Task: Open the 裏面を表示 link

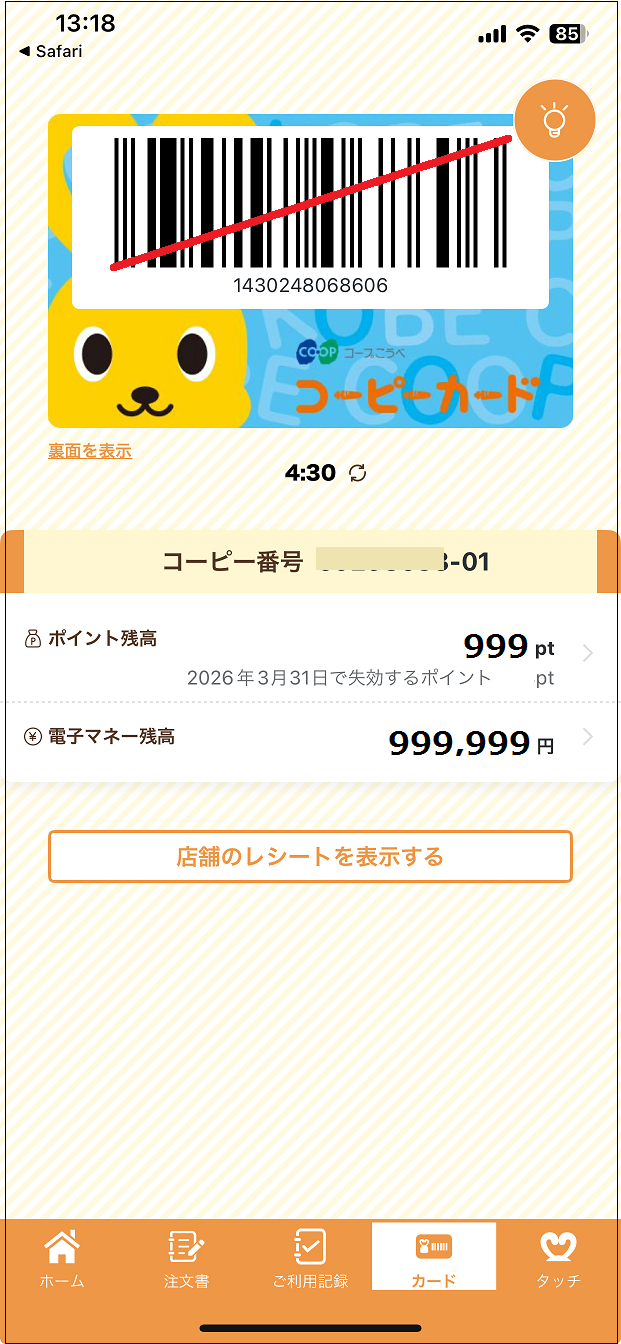Action: pyautogui.click(x=90, y=451)
